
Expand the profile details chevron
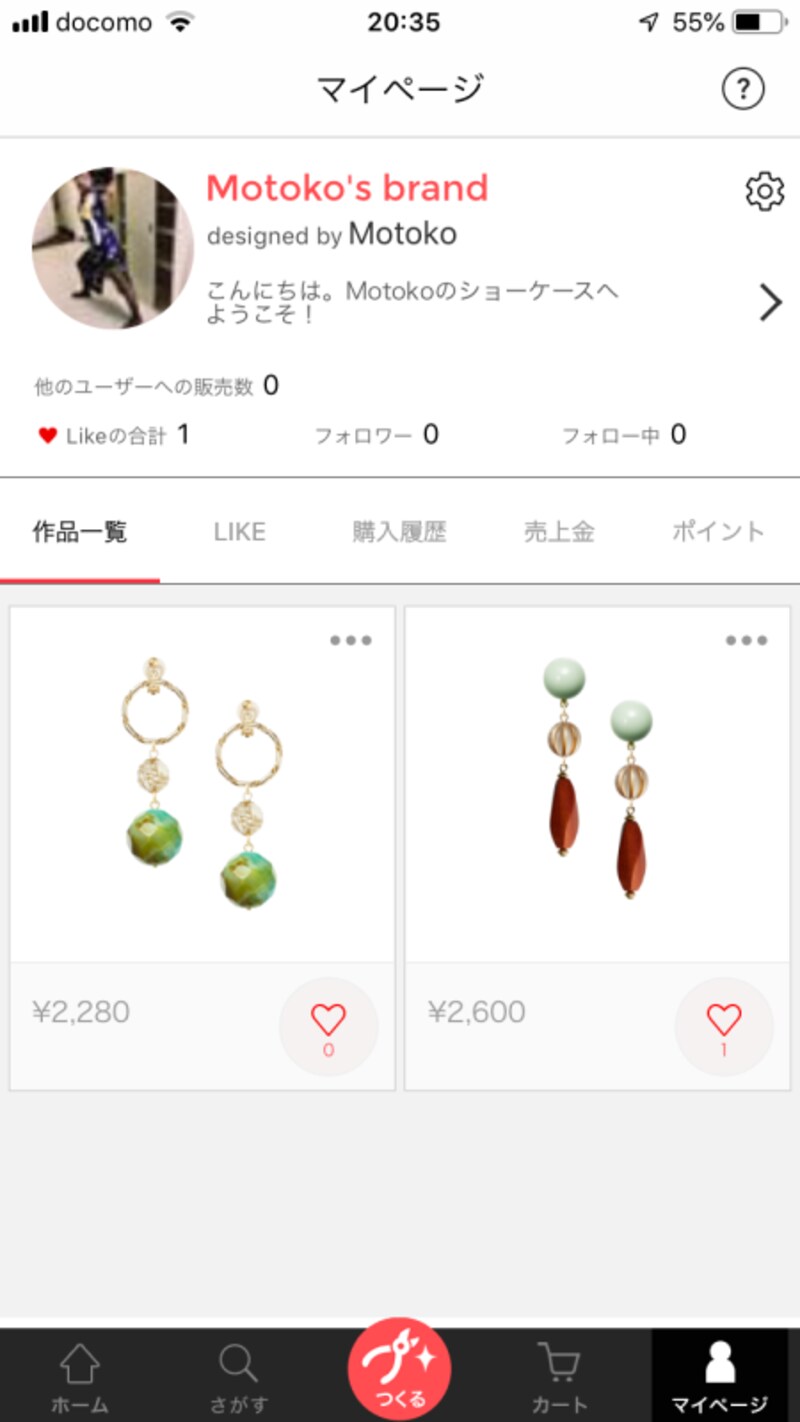770,302
